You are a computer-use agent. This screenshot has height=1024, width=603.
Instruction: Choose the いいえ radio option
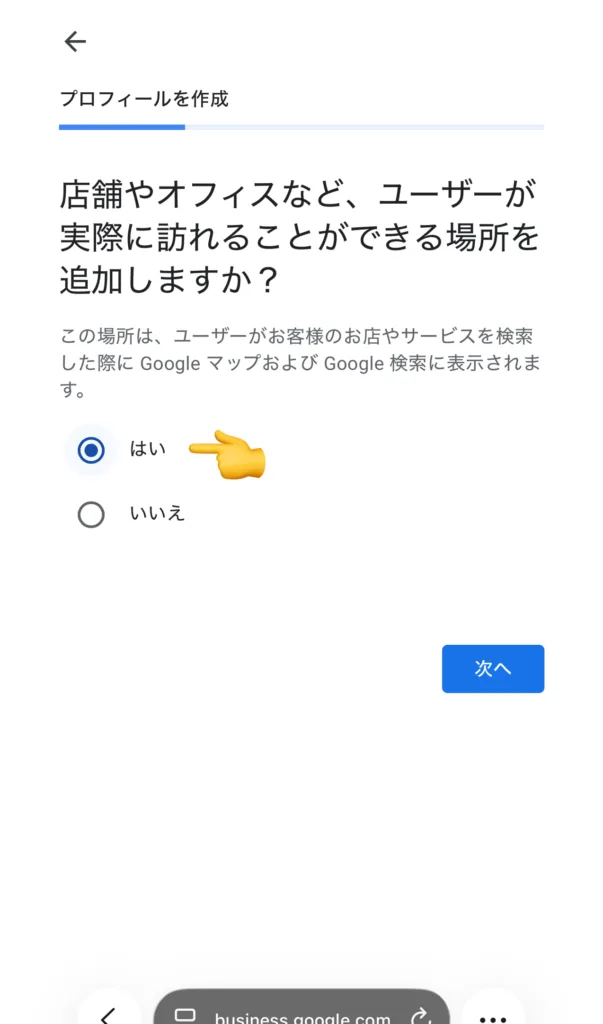point(91,515)
